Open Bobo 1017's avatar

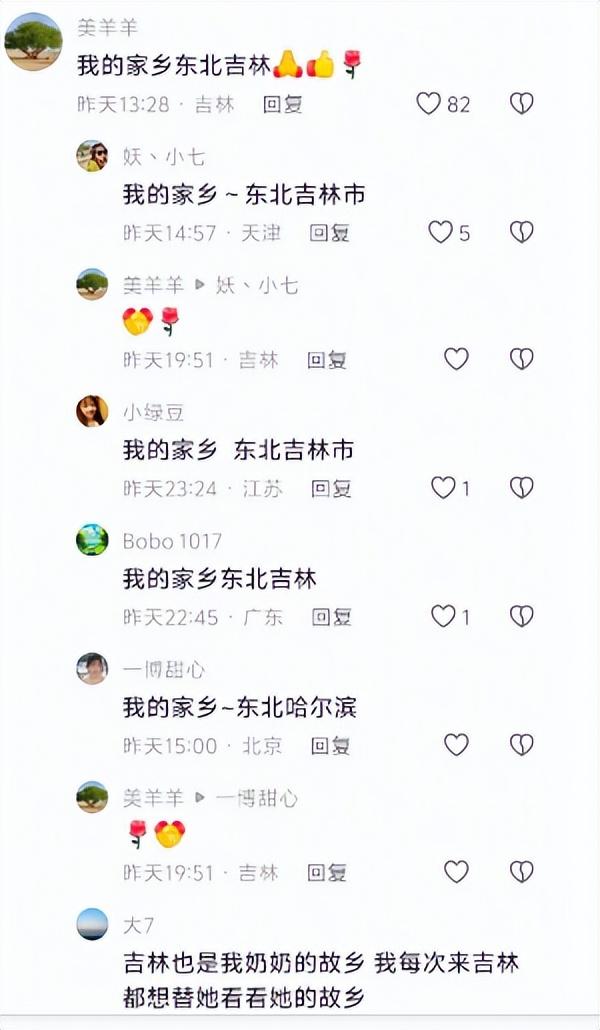click(92, 540)
